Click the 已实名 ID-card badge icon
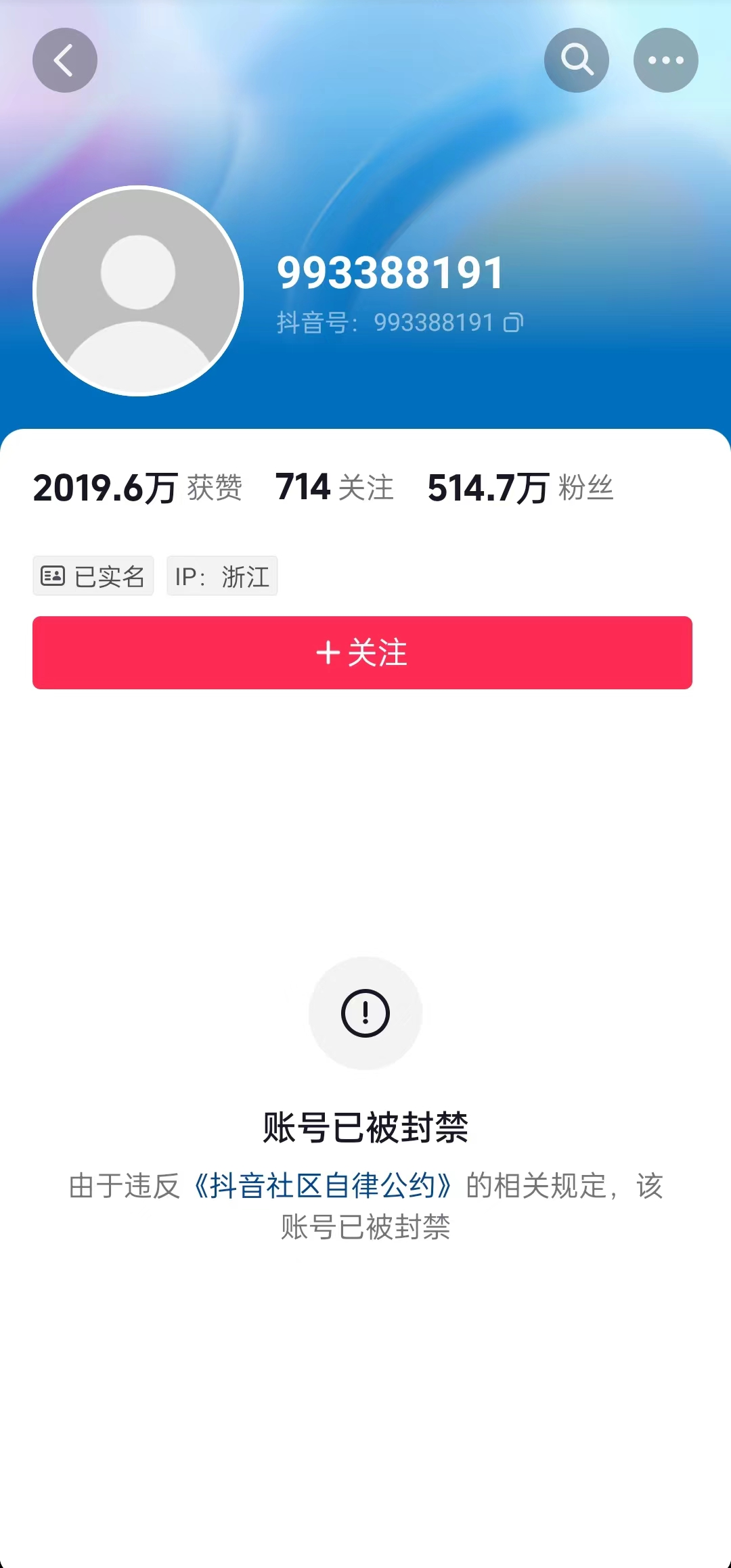 point(53,576)
